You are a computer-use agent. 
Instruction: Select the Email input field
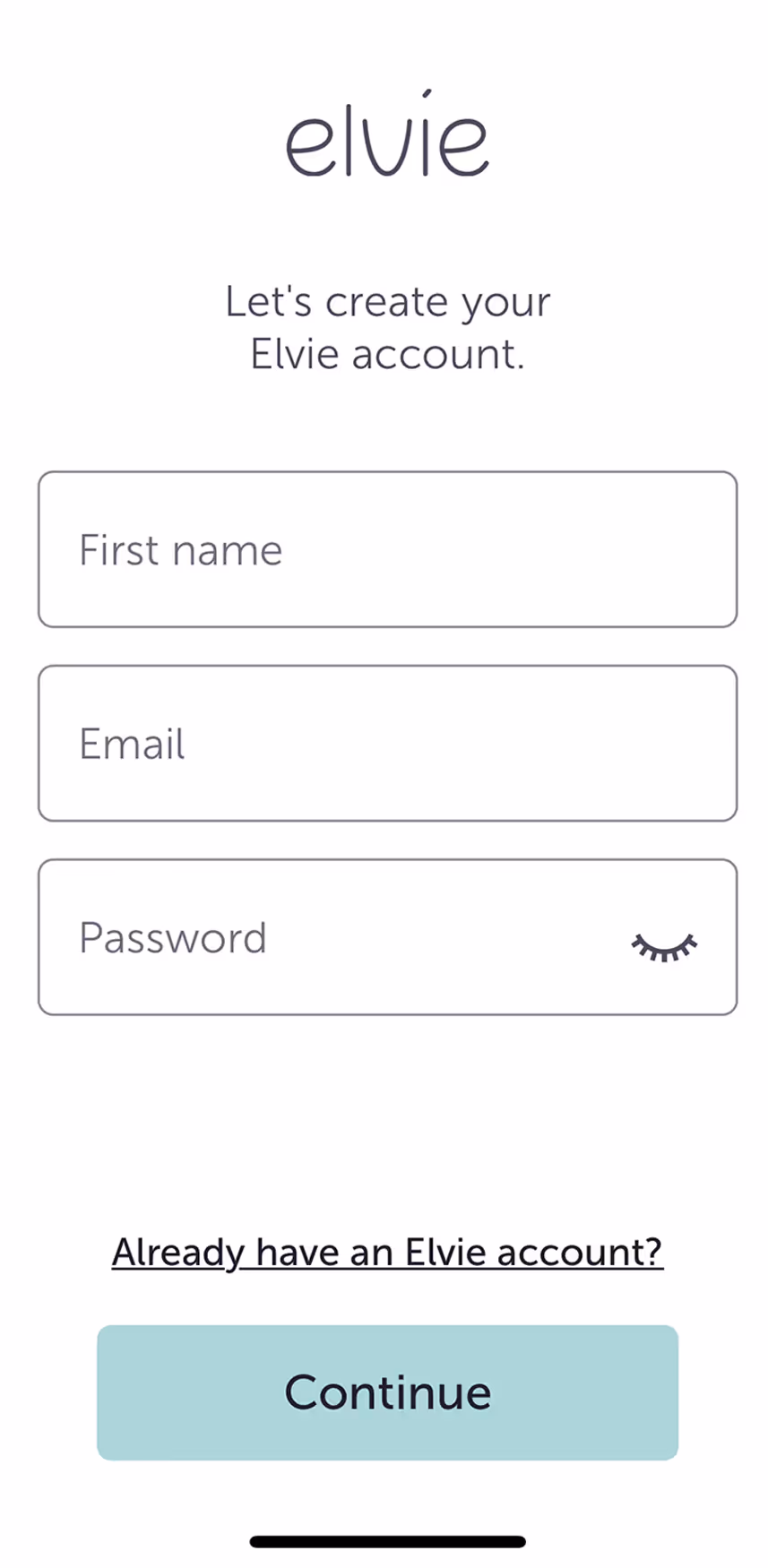(x=387, y=743)
